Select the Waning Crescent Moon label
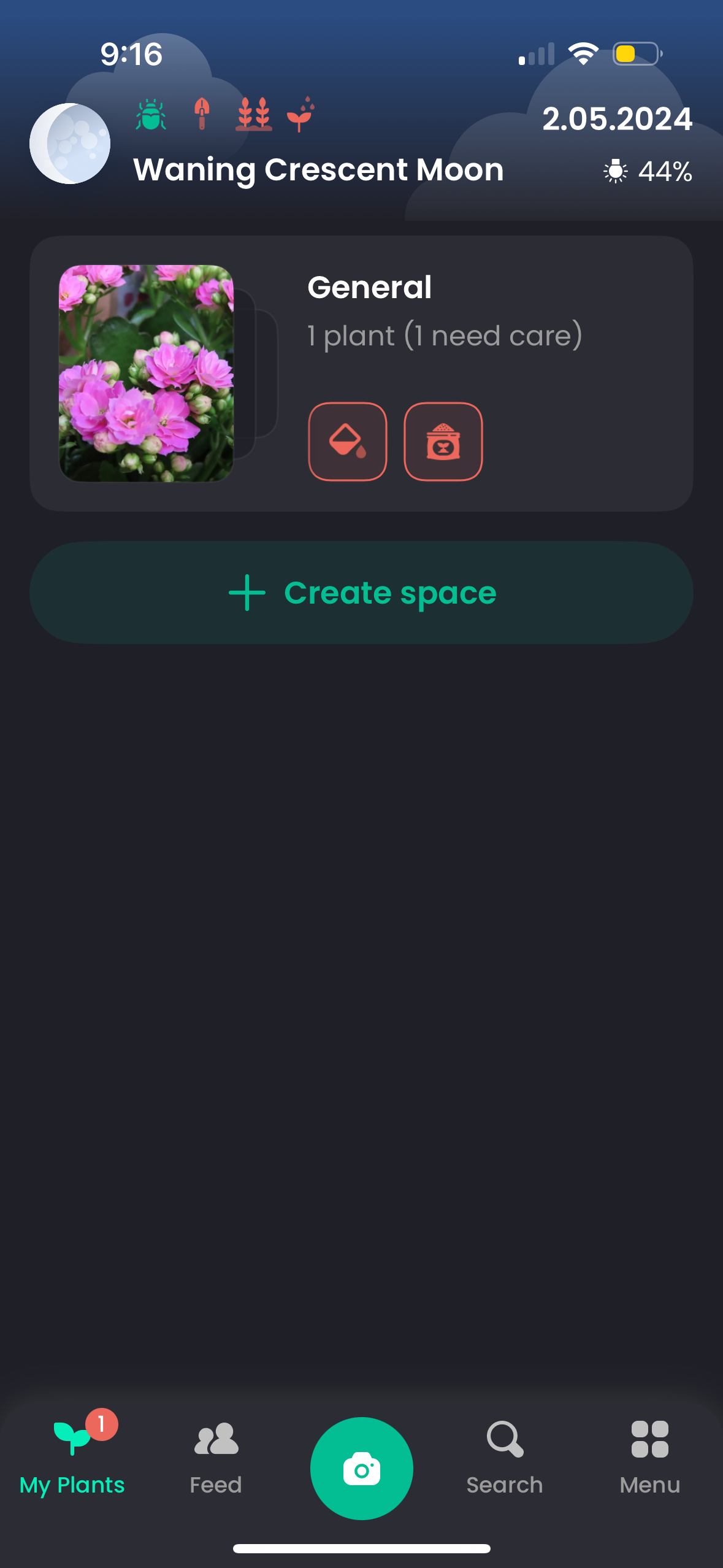 click(x=318, y=170)
